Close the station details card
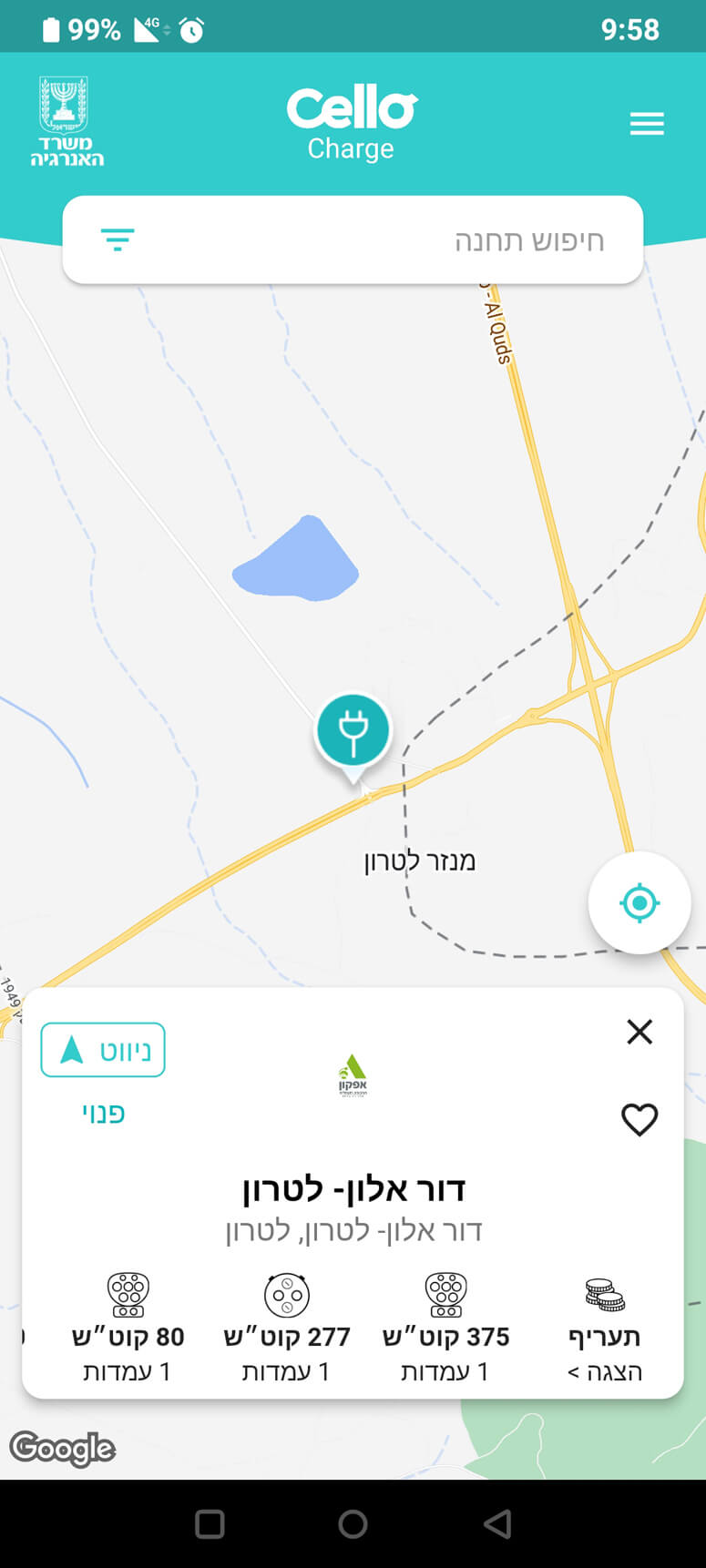 coord(639,1032)
